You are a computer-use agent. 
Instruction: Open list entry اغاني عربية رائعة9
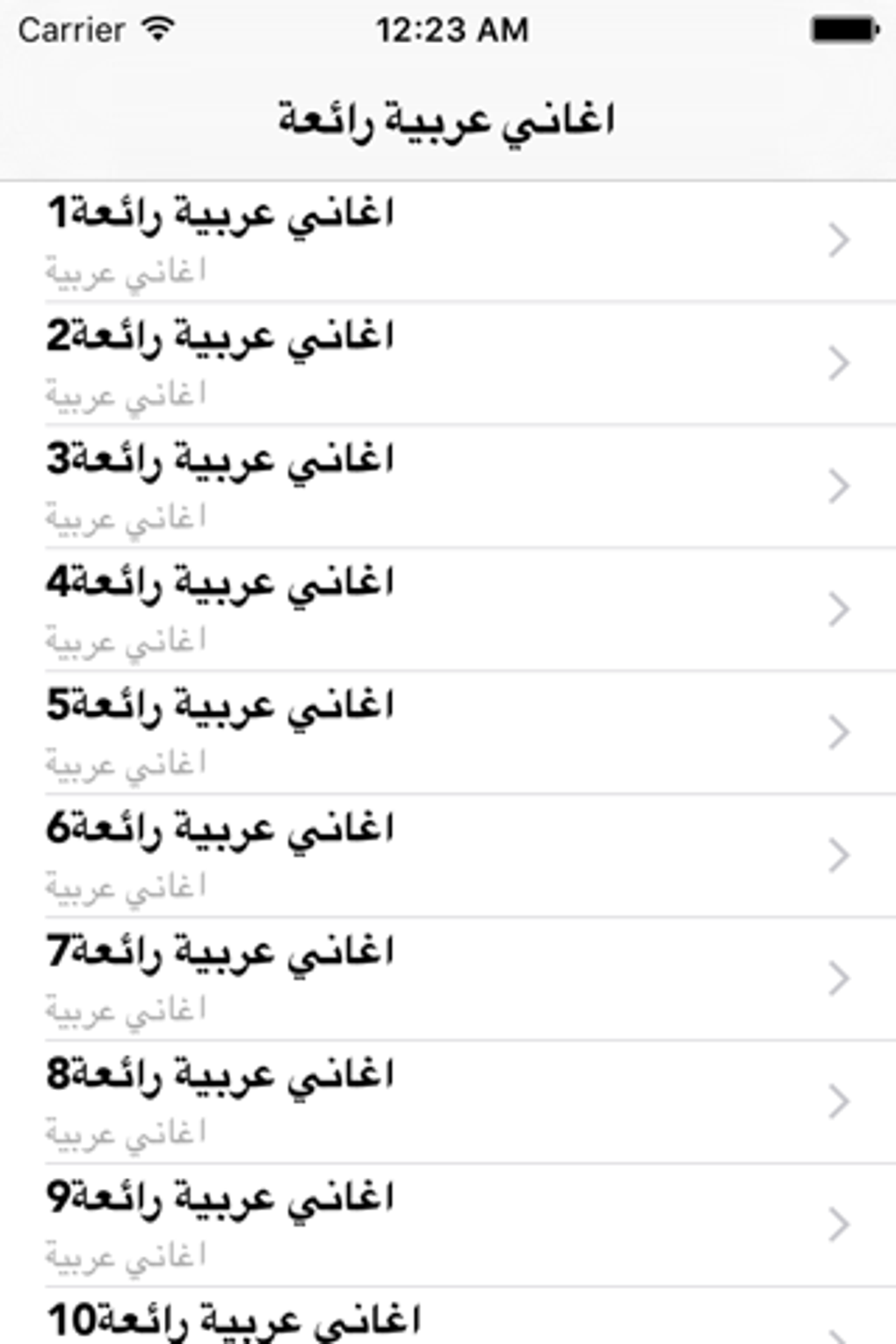[448, 1225]
